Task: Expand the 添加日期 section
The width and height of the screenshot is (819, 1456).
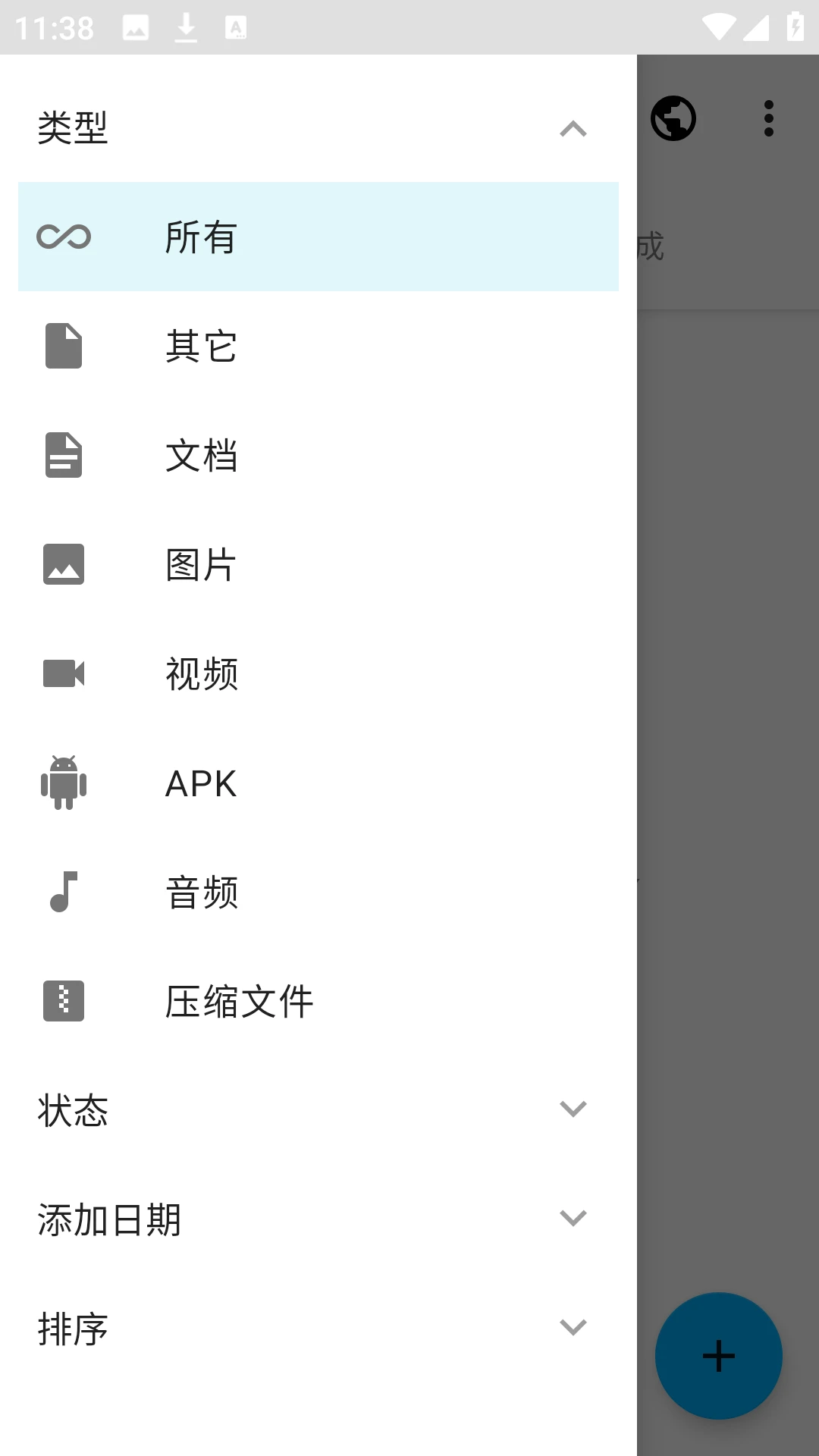Action: click(573, 1219)
